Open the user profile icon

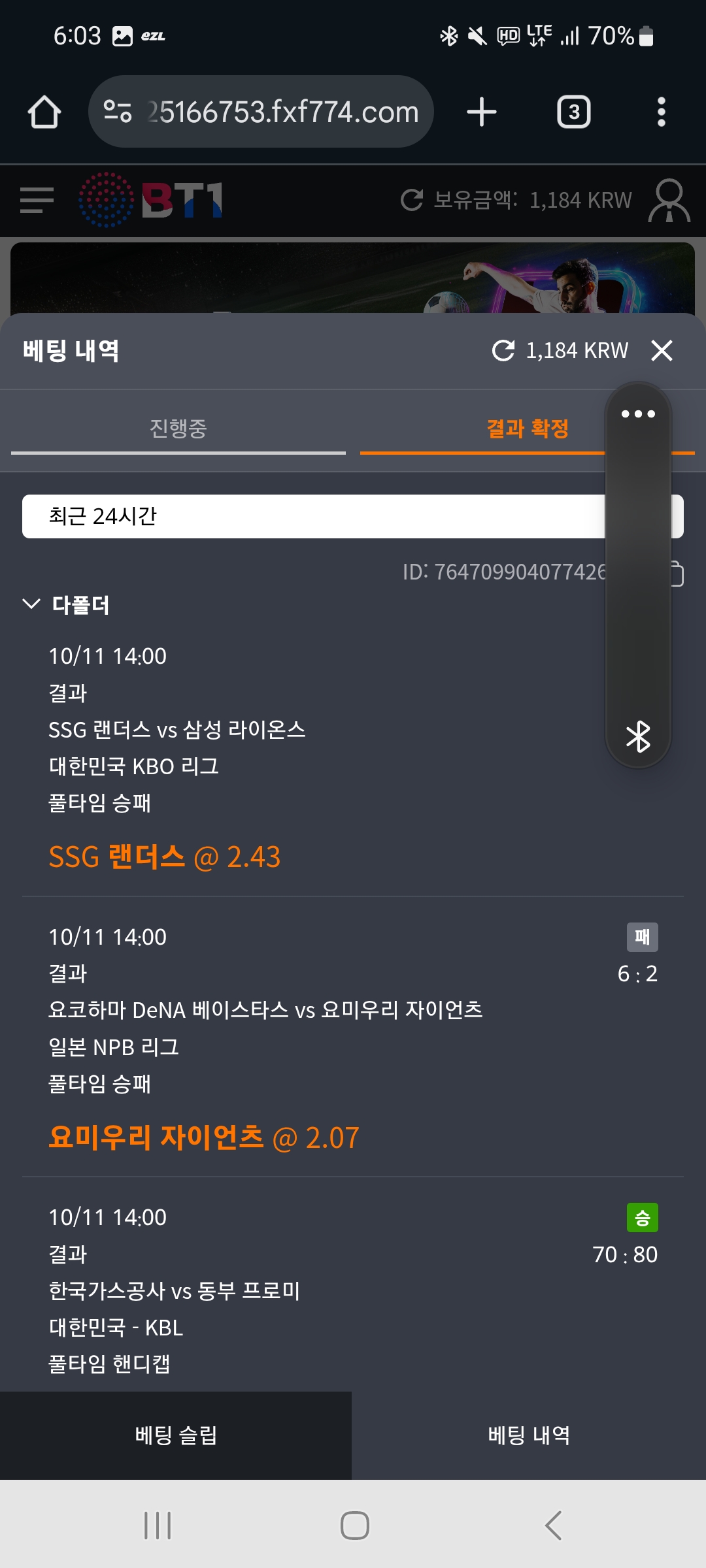click(669, 201)
